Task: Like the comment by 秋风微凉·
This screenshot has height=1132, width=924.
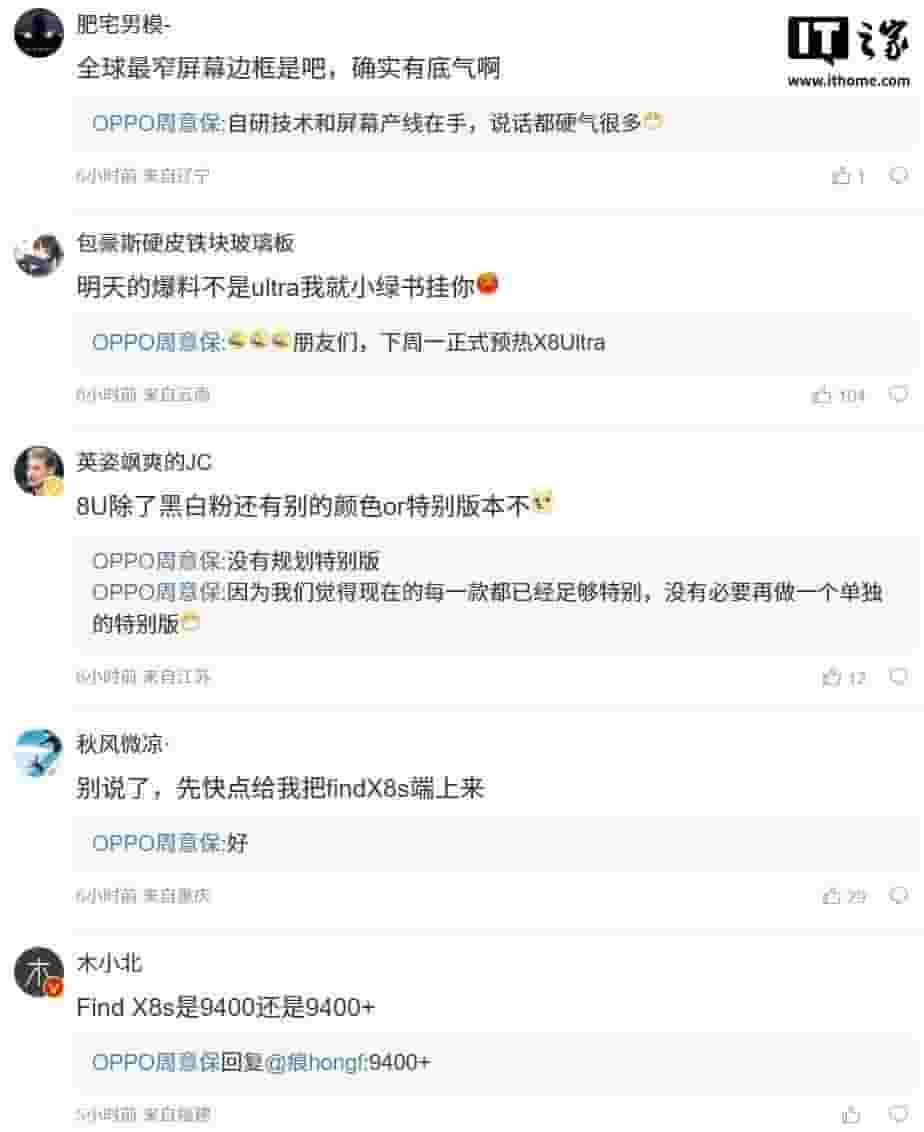Action: (x=832, y=896)
